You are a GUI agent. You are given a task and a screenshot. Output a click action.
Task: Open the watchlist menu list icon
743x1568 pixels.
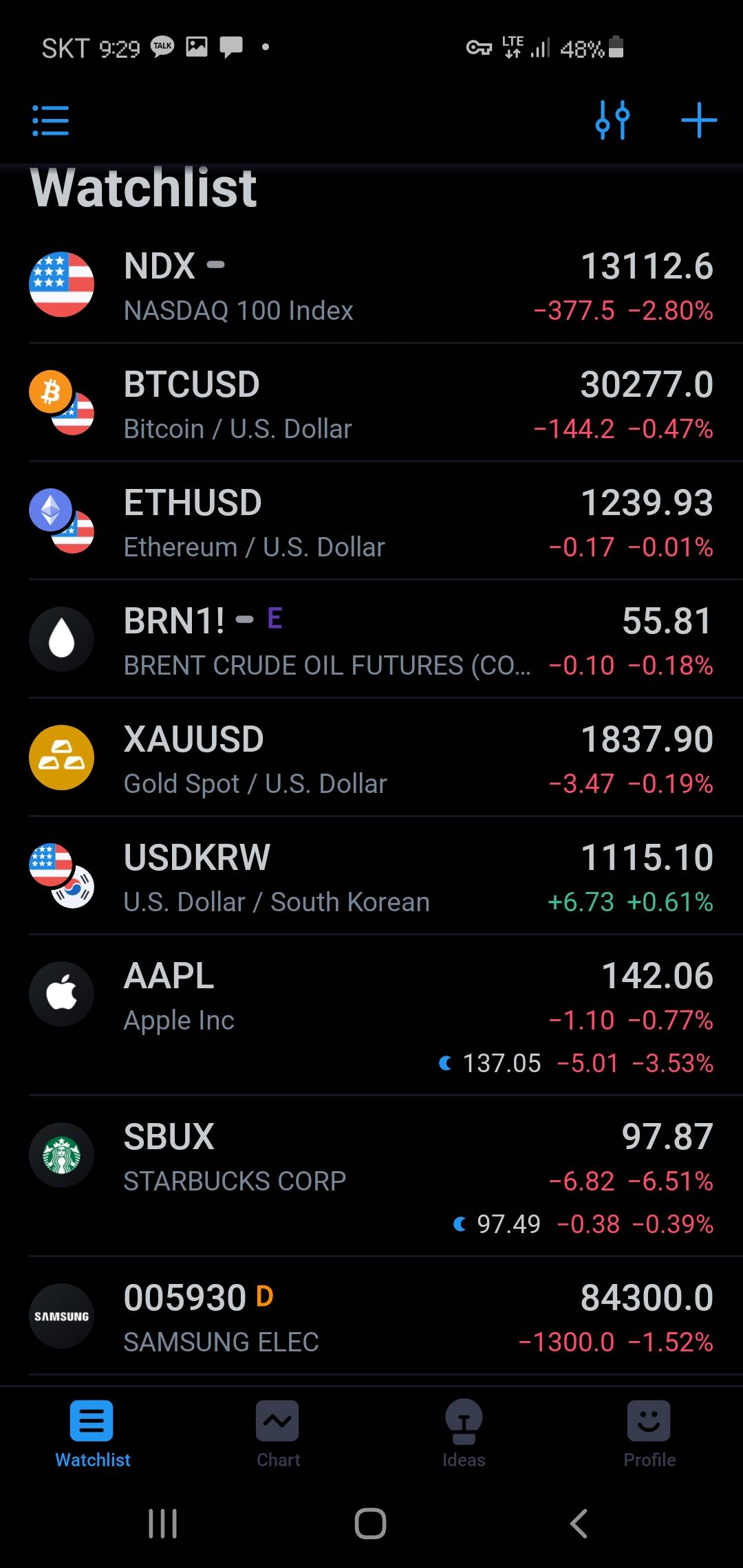(50, 120)
